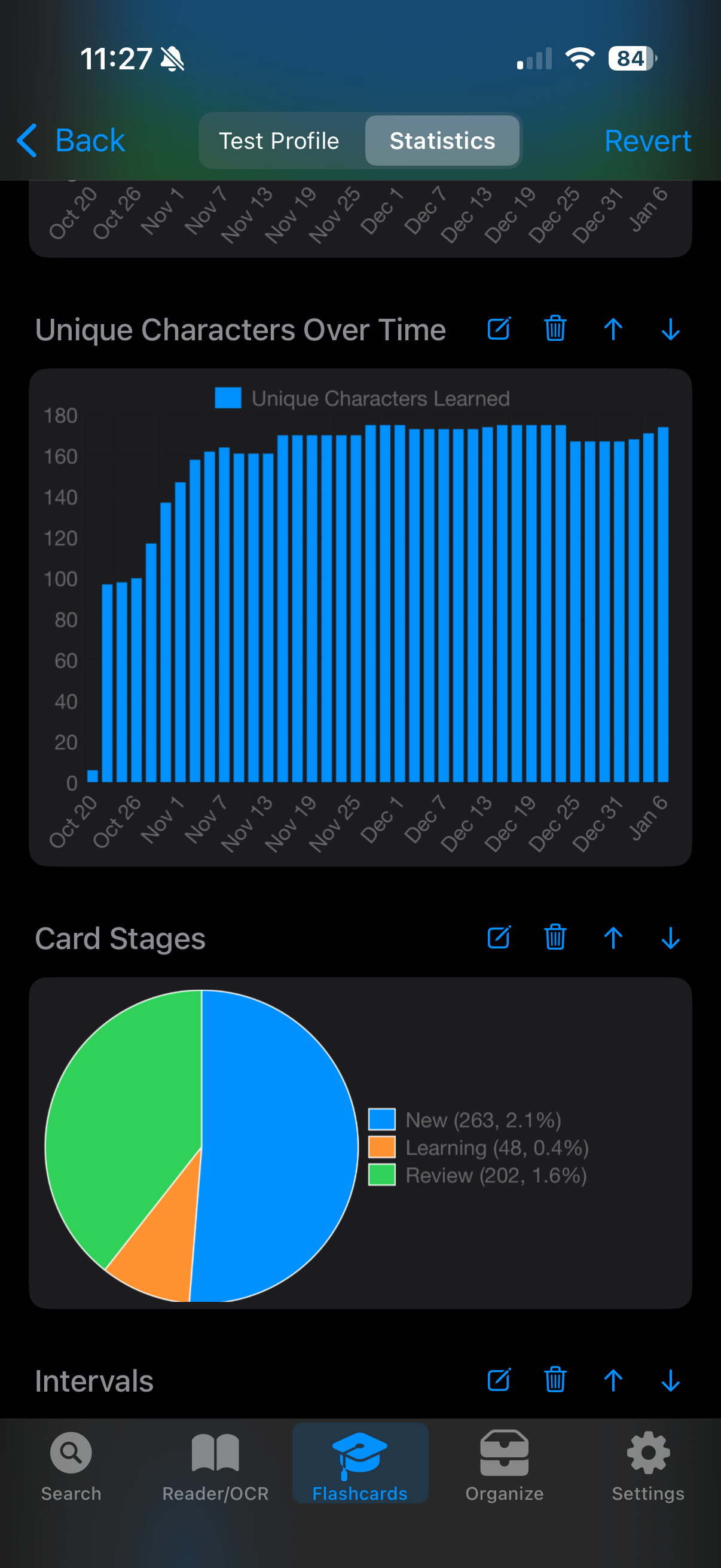Delete the Intervals chart
Viewport: 721px width, 1568px height.
point(555,1380)
